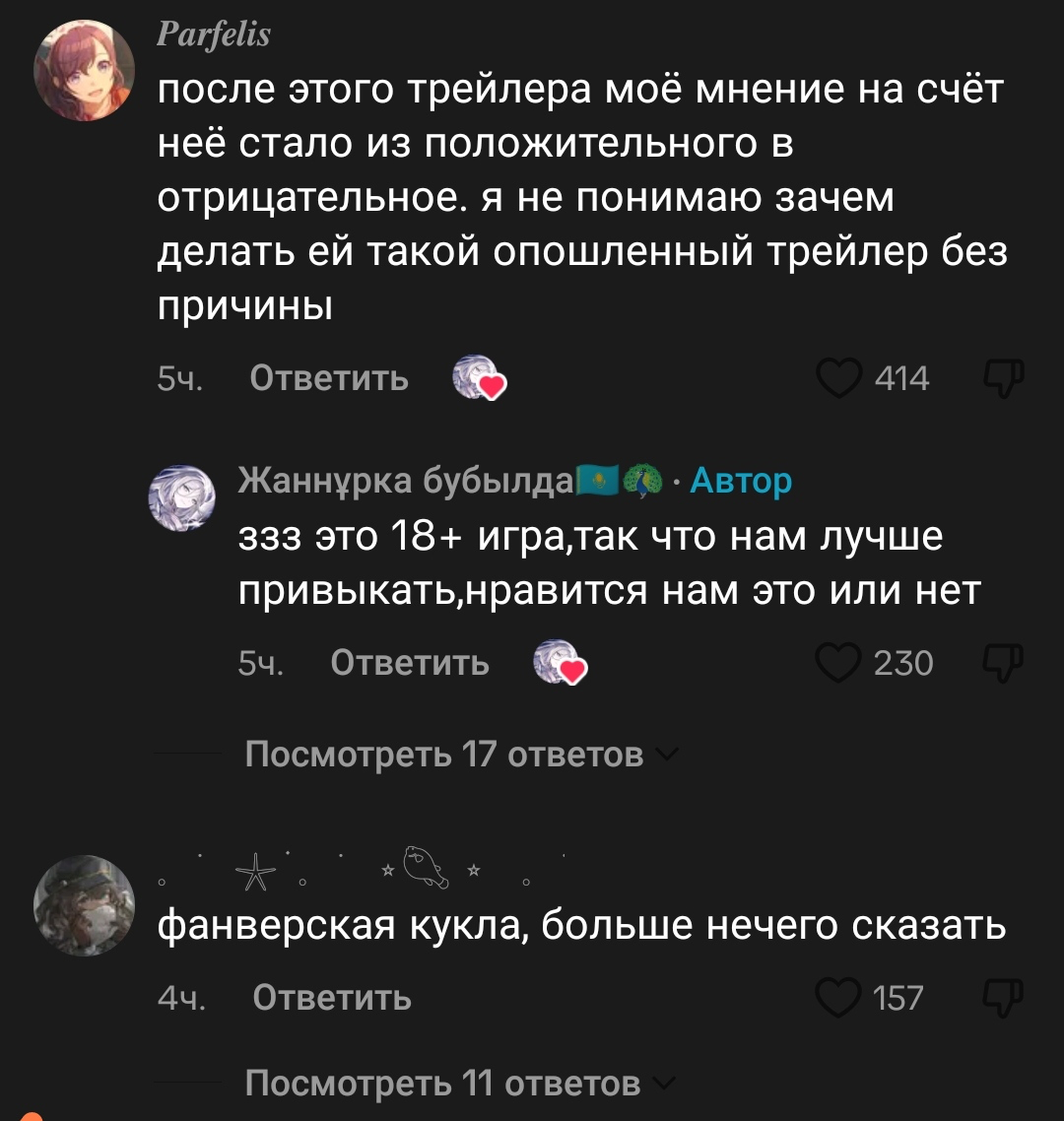
Task: Like Parfelis's comment with 414 likes
Action: (x=840, y=377)
